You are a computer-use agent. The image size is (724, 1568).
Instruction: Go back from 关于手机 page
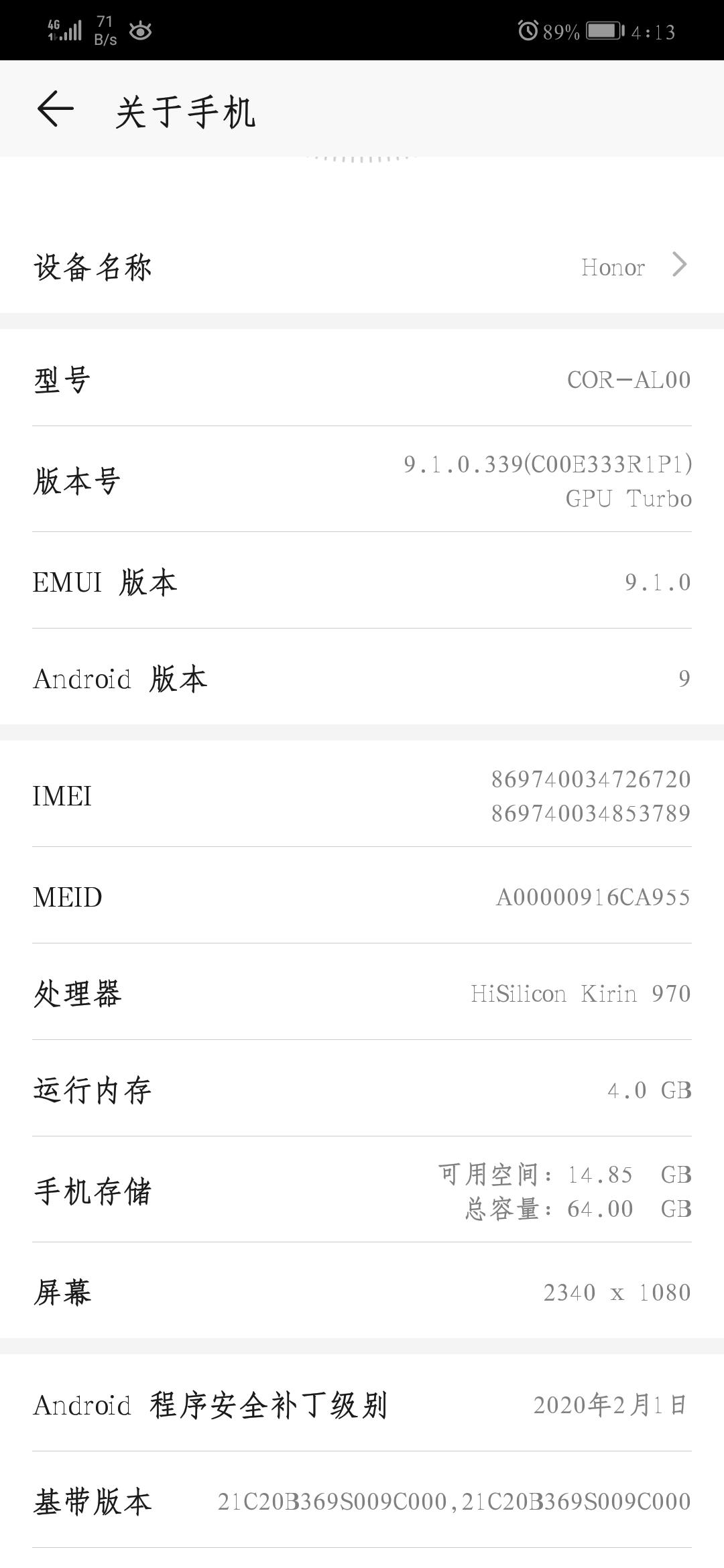[55, 110]
